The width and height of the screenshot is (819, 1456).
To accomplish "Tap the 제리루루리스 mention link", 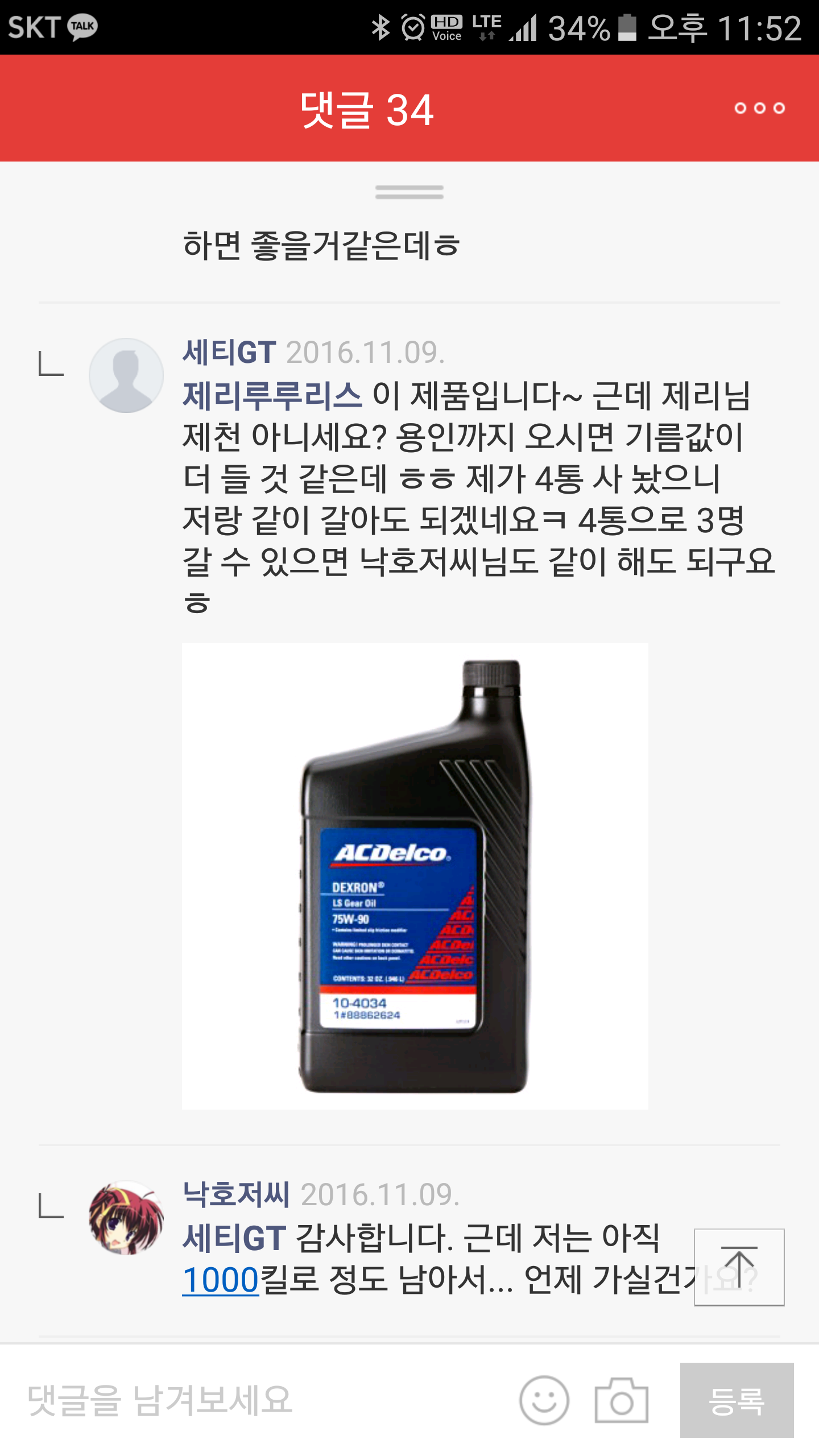I will coord(272,395).
